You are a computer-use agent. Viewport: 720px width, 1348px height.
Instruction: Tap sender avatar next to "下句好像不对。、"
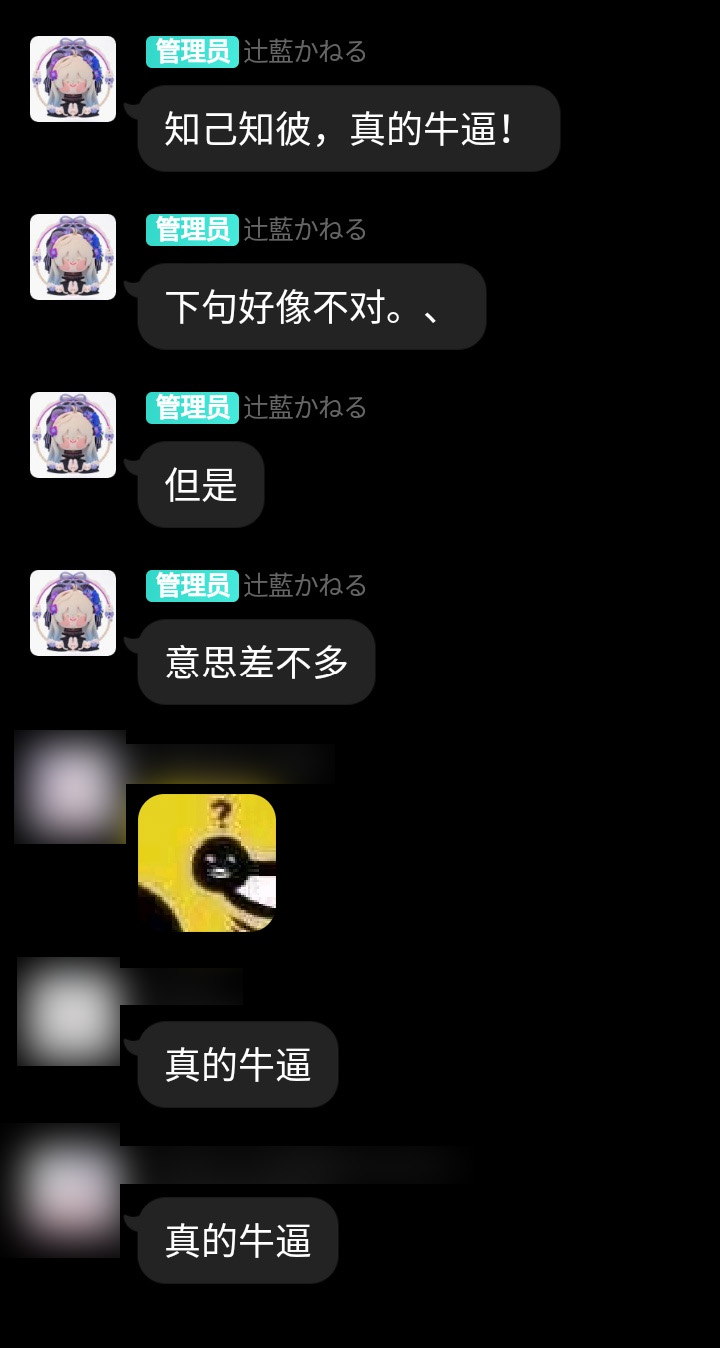coord(73,257)
